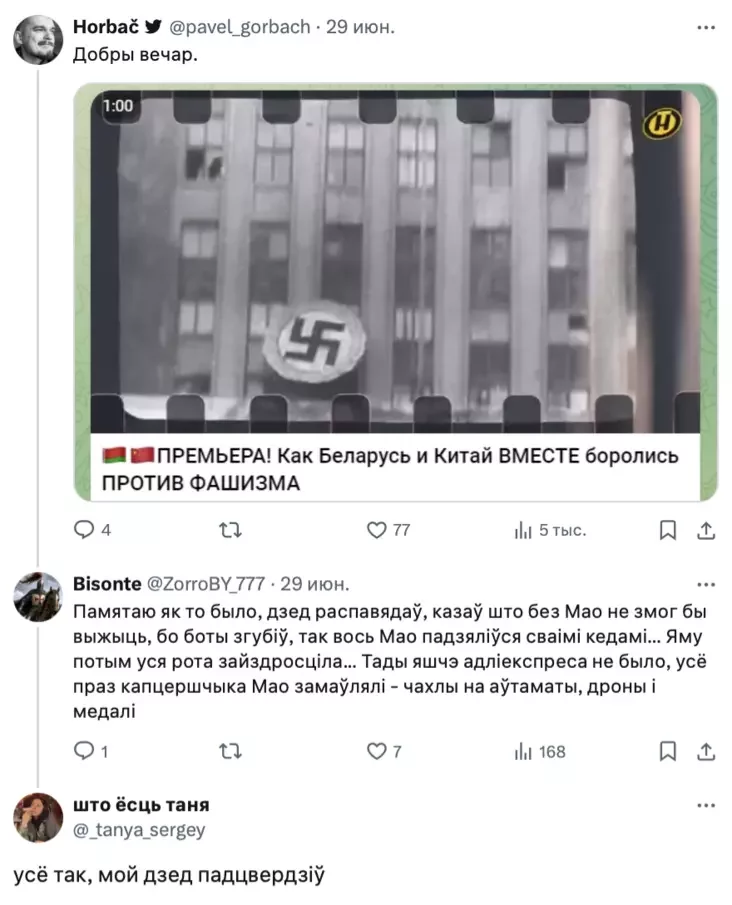
Task: Bookmark Horbač's post
Action: (668, 530)
